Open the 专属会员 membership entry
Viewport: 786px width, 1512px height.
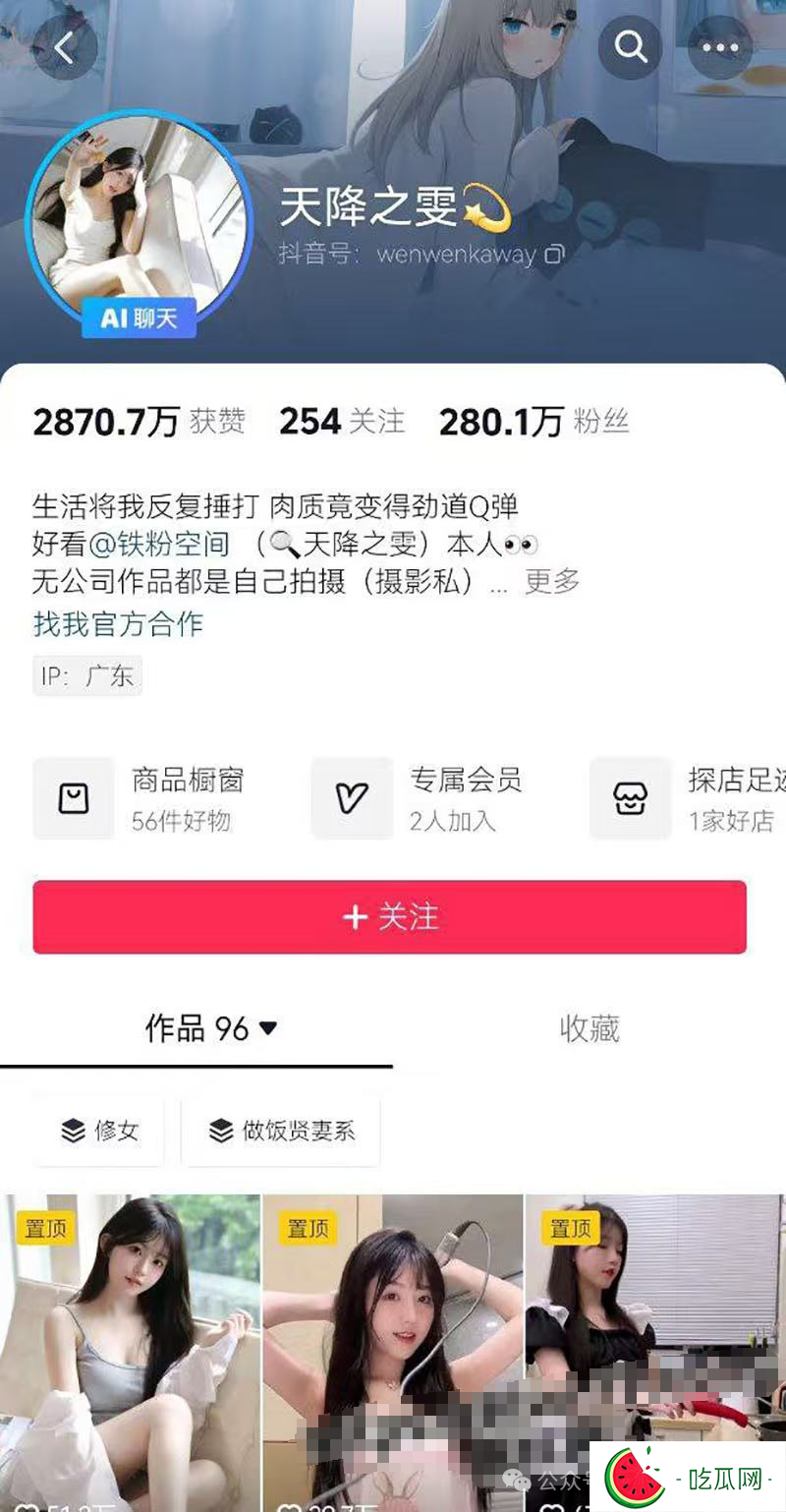pyautogui.click(x=432, y=798)
